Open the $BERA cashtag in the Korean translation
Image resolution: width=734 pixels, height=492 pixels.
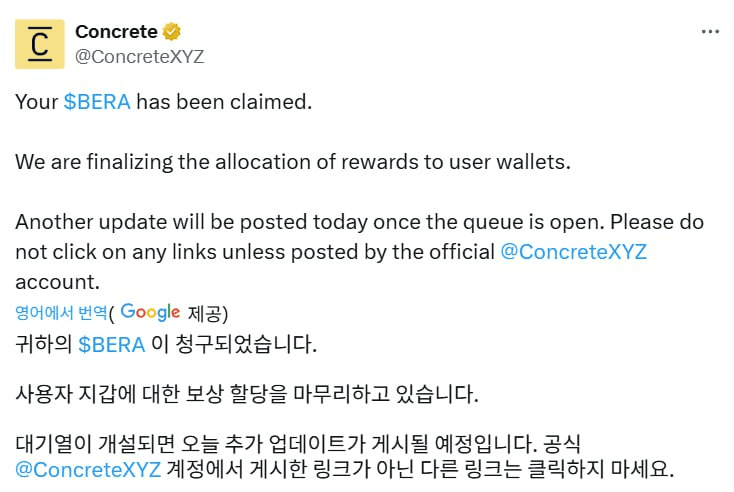[112, 345]
